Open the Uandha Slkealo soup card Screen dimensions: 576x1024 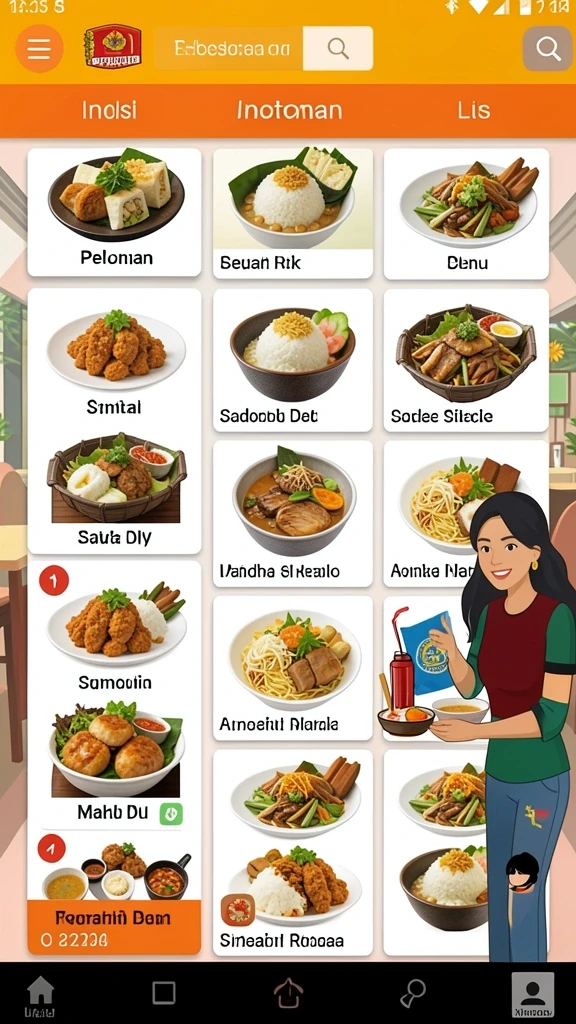pyautogui.click(x=293, y=513)
